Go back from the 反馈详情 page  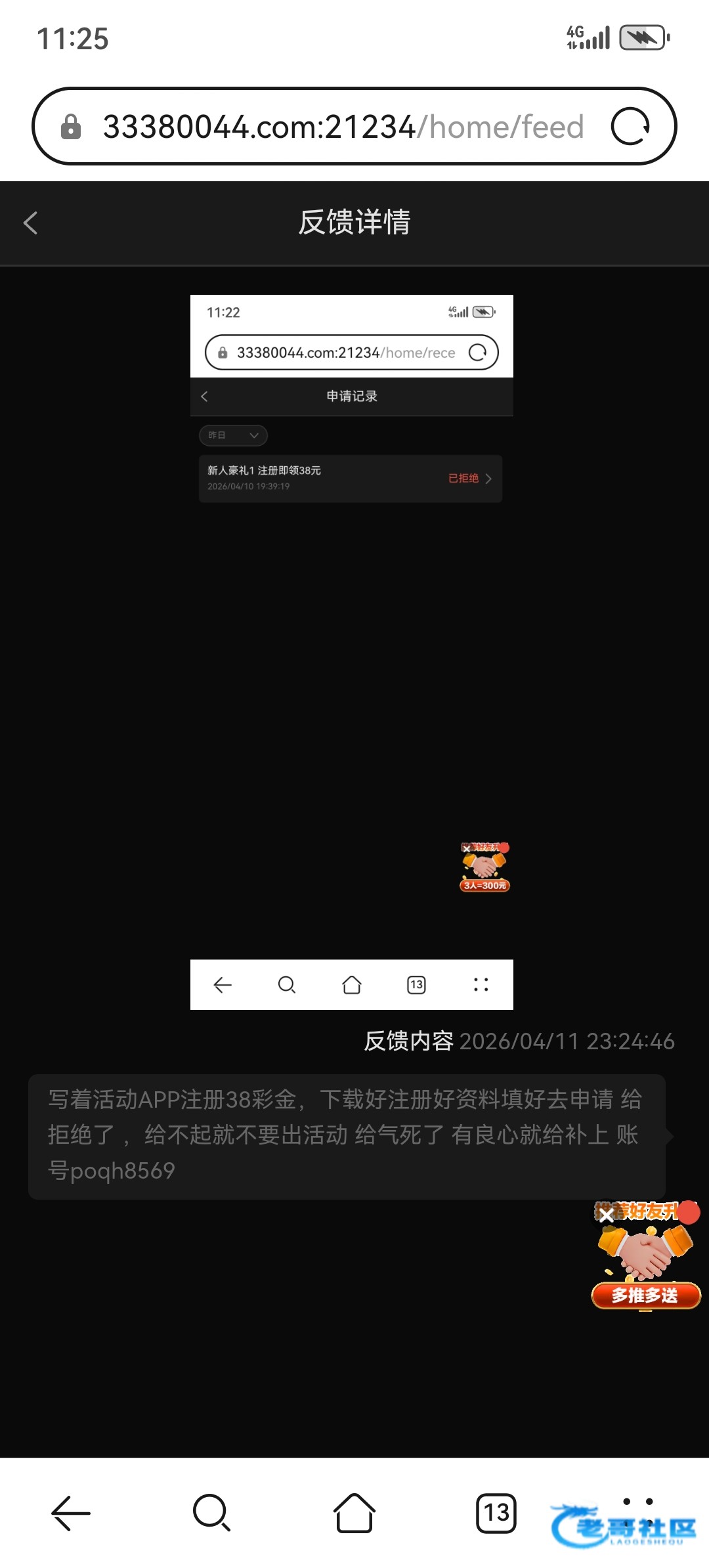pyautogui.click(x=31, y=223)
